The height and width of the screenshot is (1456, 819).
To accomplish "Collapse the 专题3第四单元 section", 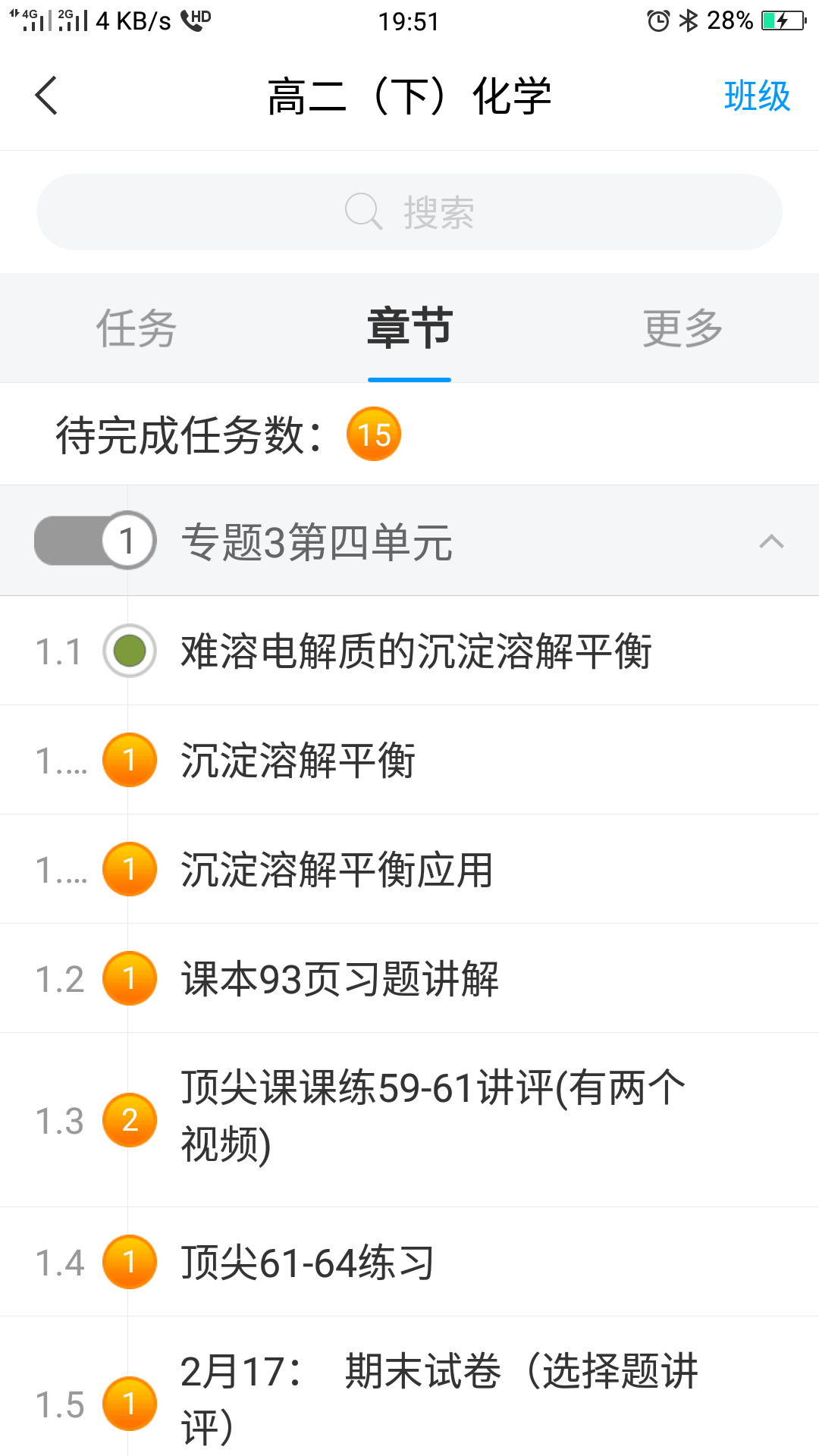I will pos(771,541).
